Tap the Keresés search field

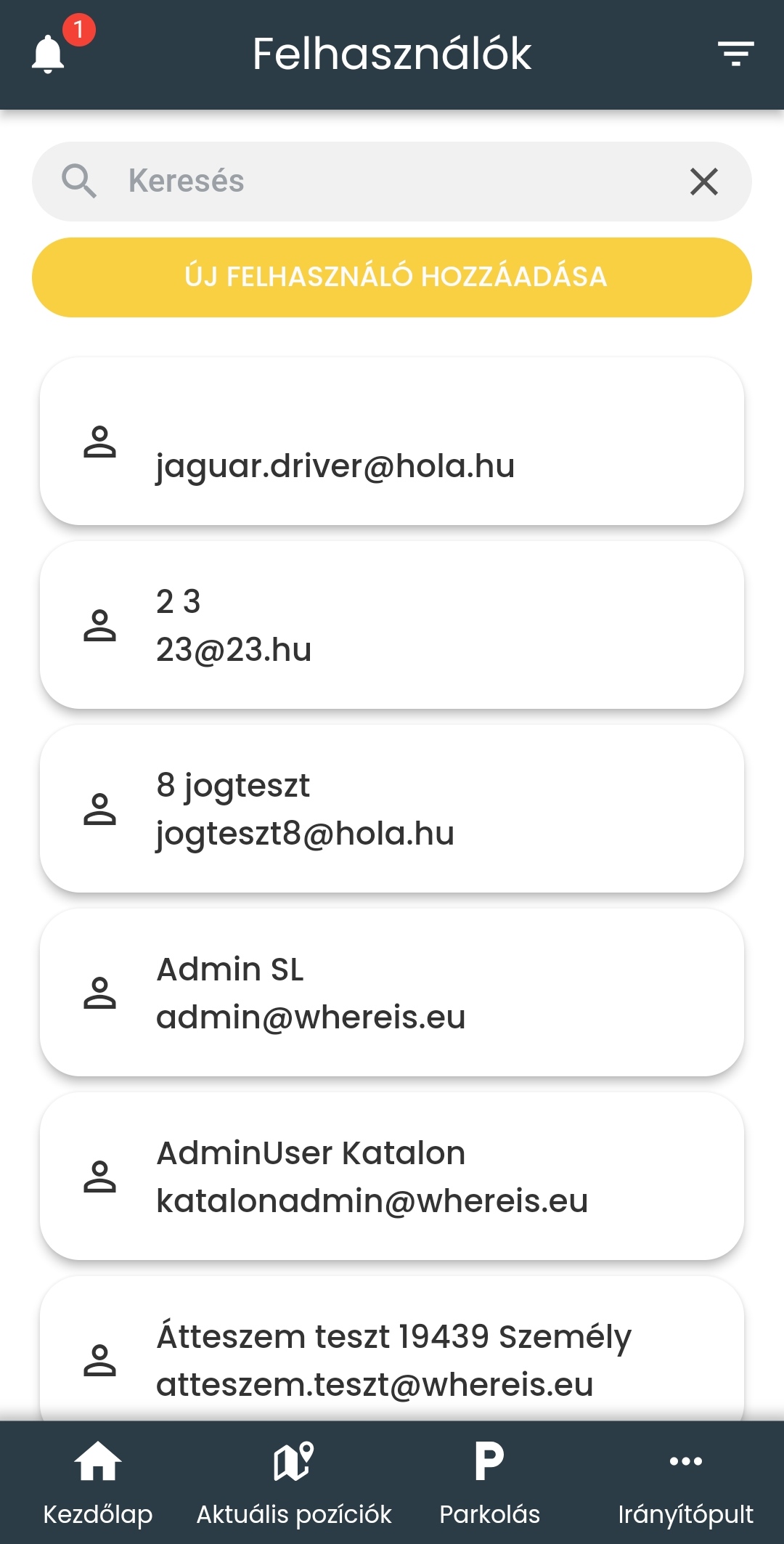(x=392, y=181)
